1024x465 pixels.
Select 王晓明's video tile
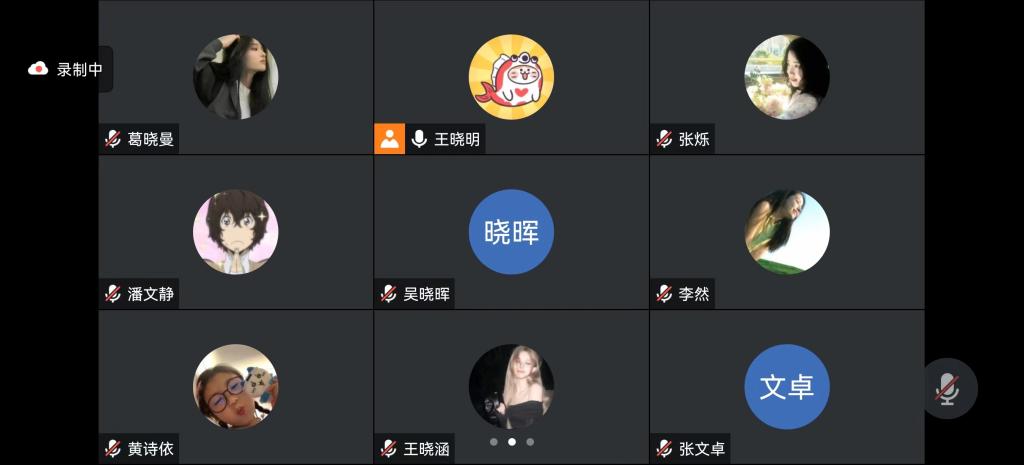511,77
